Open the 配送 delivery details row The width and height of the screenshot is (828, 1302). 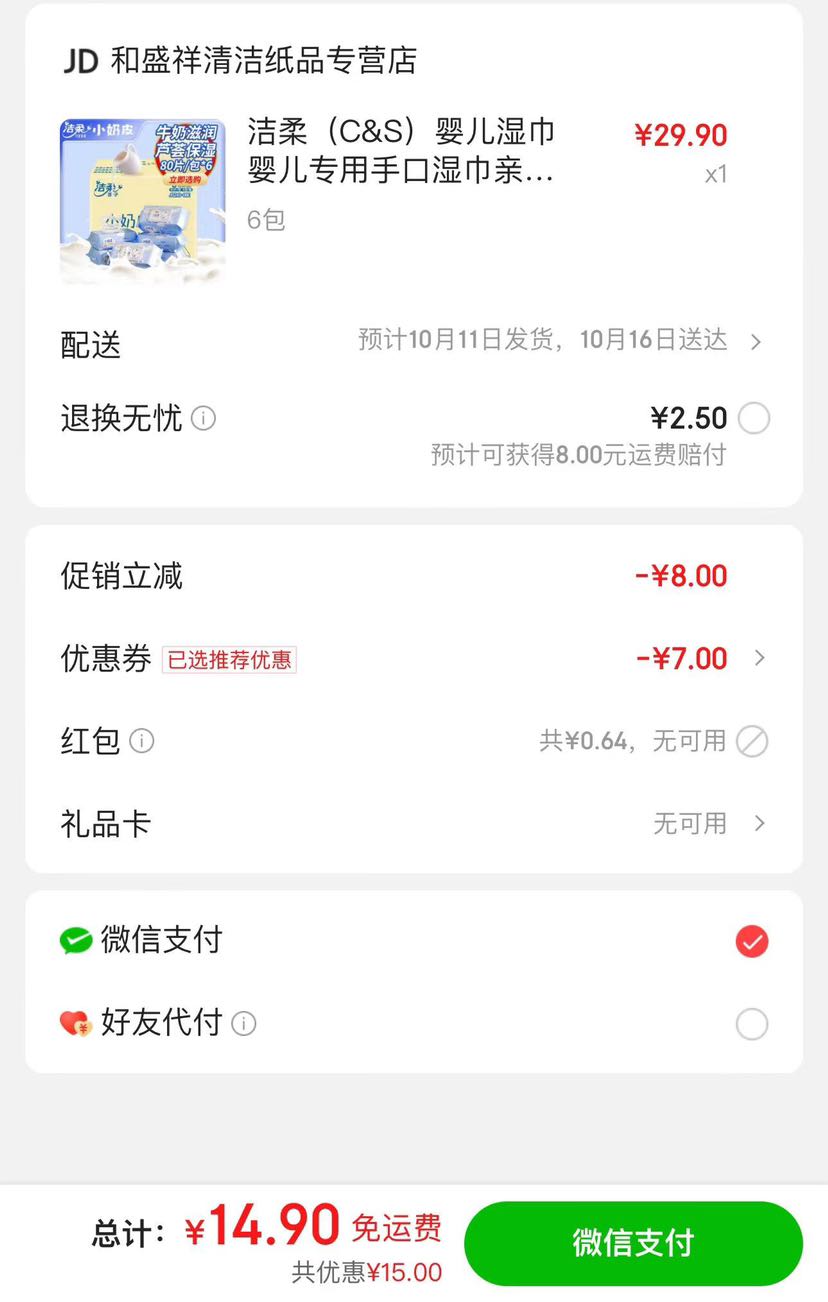pyautogui.click(x=414, y=342)
